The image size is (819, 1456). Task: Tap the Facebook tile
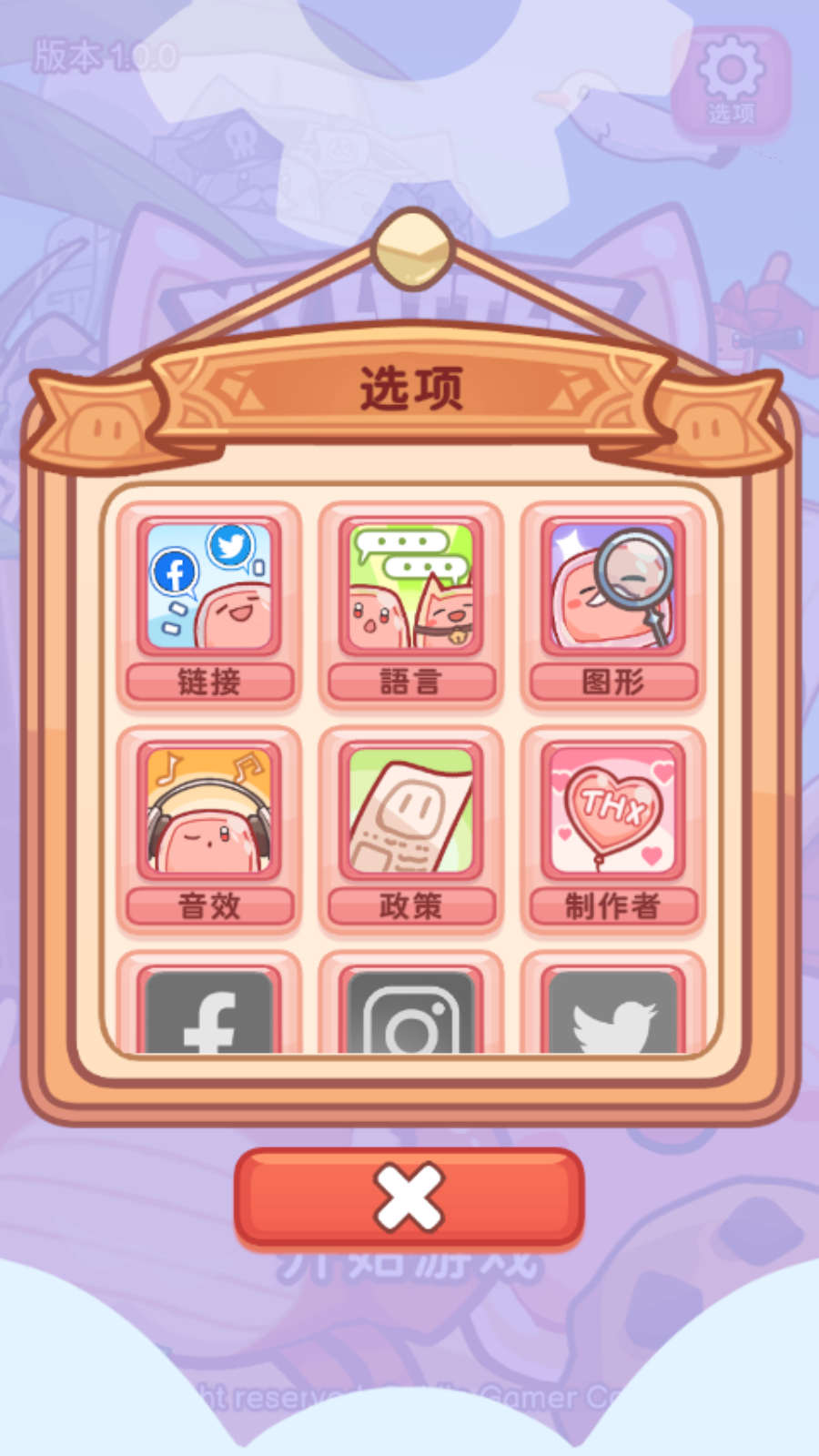209,1012
